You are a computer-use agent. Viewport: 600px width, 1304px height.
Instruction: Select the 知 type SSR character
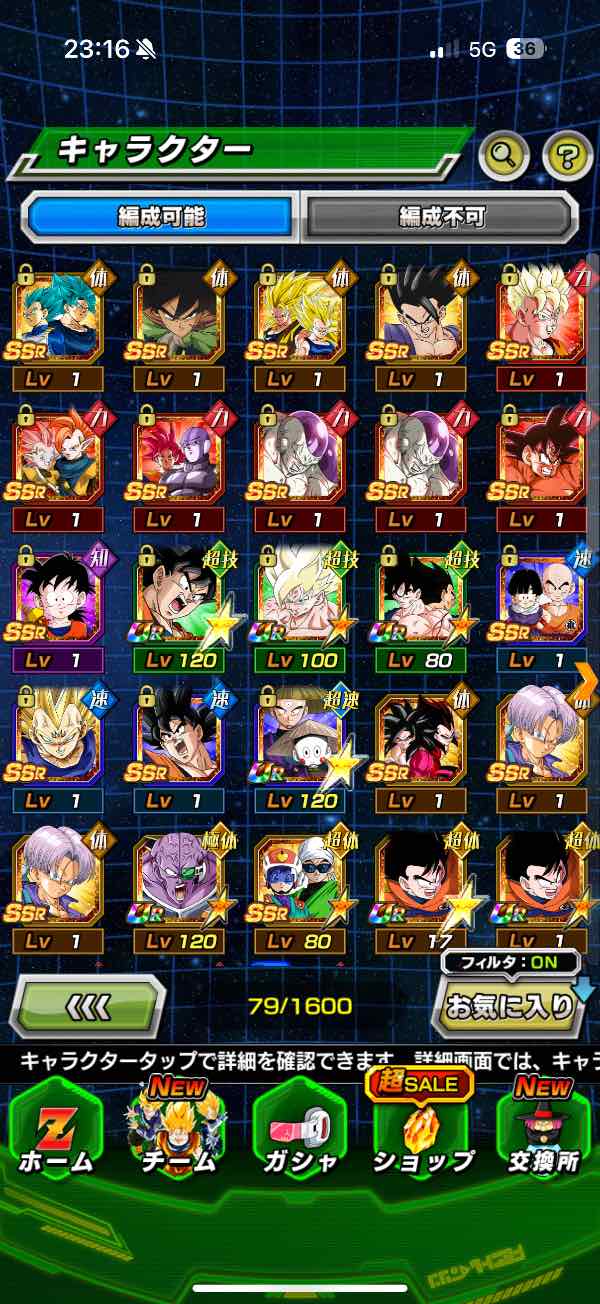pyautogui.click(x=58, y=600)
